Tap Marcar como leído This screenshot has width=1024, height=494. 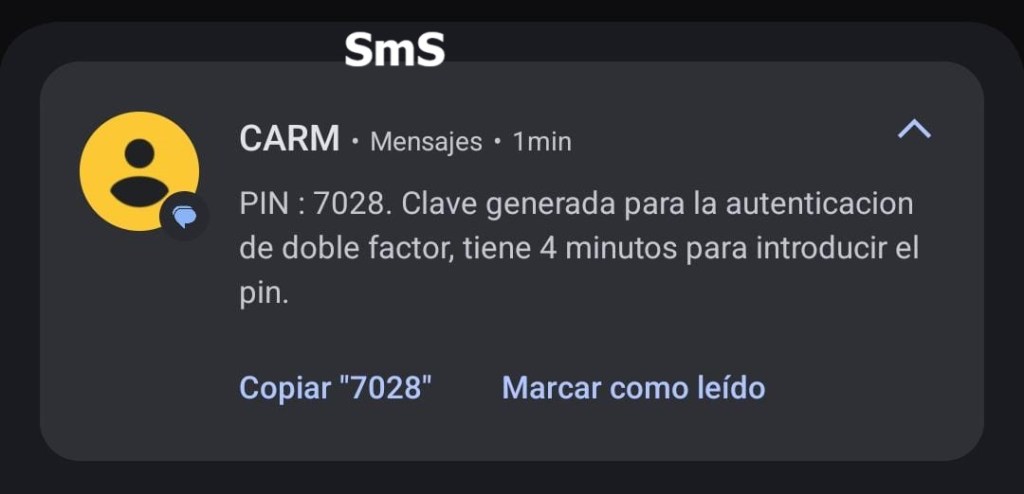[x=633, y=388]
